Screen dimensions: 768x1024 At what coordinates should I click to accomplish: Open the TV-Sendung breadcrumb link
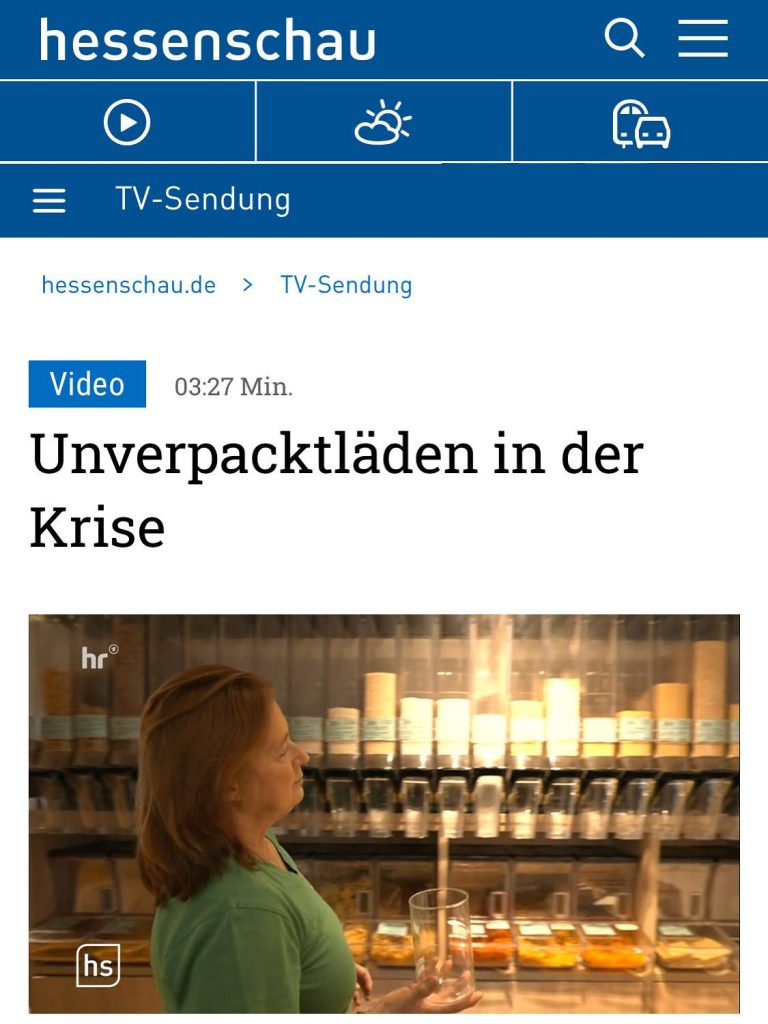click(346, 285)
